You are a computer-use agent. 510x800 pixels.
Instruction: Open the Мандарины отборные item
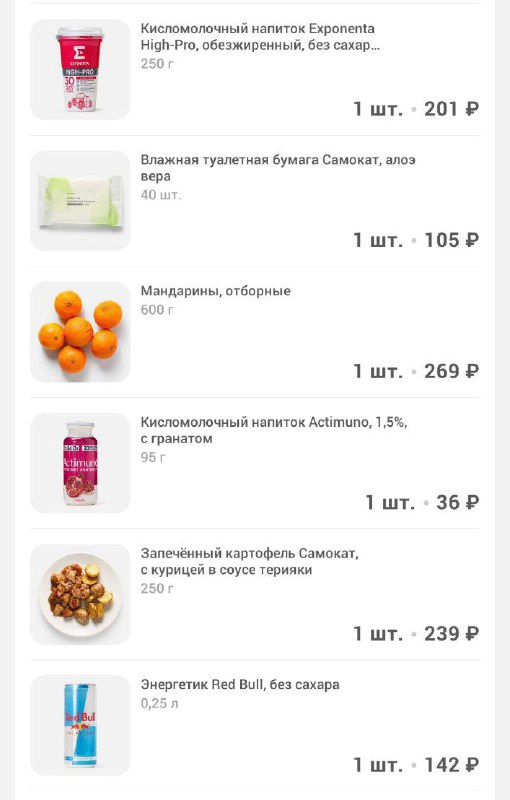pos(255,332)
